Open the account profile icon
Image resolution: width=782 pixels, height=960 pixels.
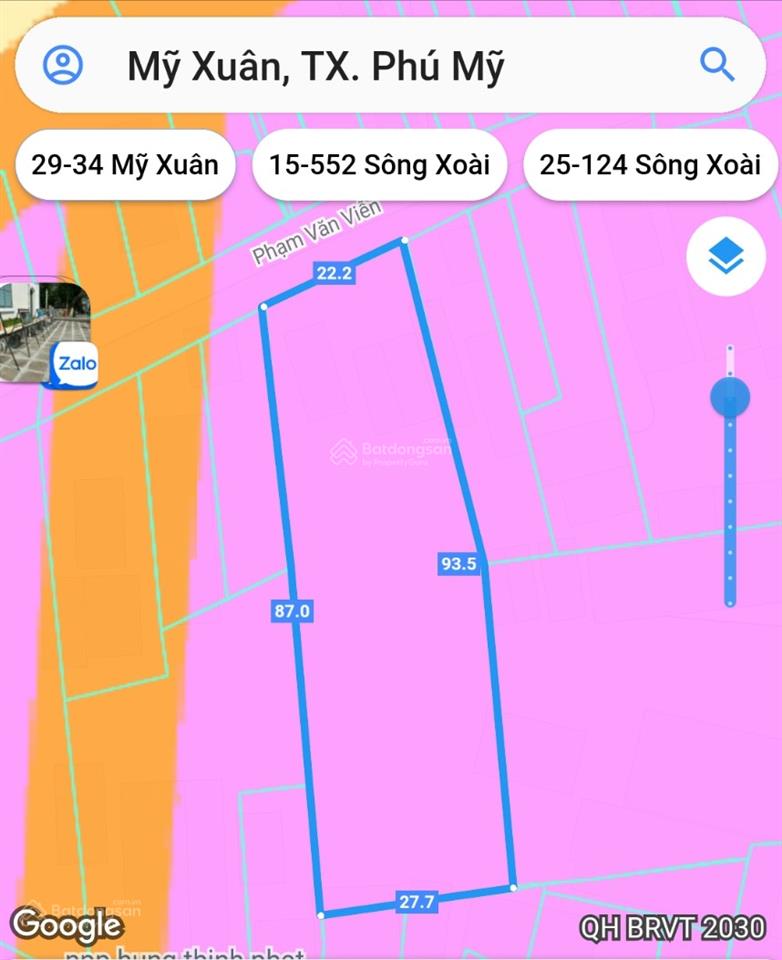(x=63, y=66)
